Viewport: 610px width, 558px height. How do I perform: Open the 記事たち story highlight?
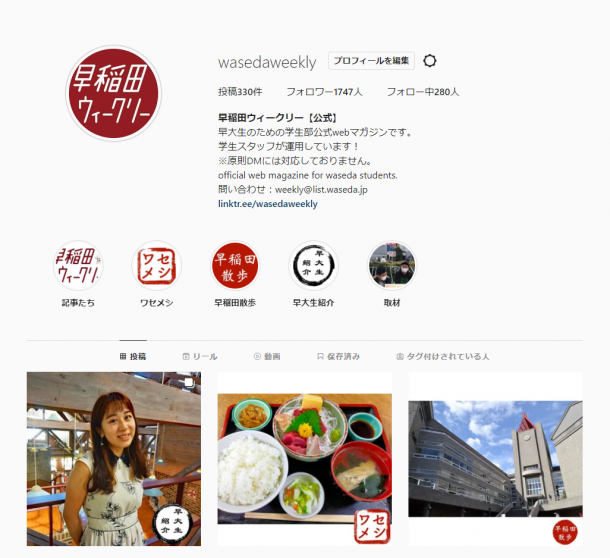(78, 266)
